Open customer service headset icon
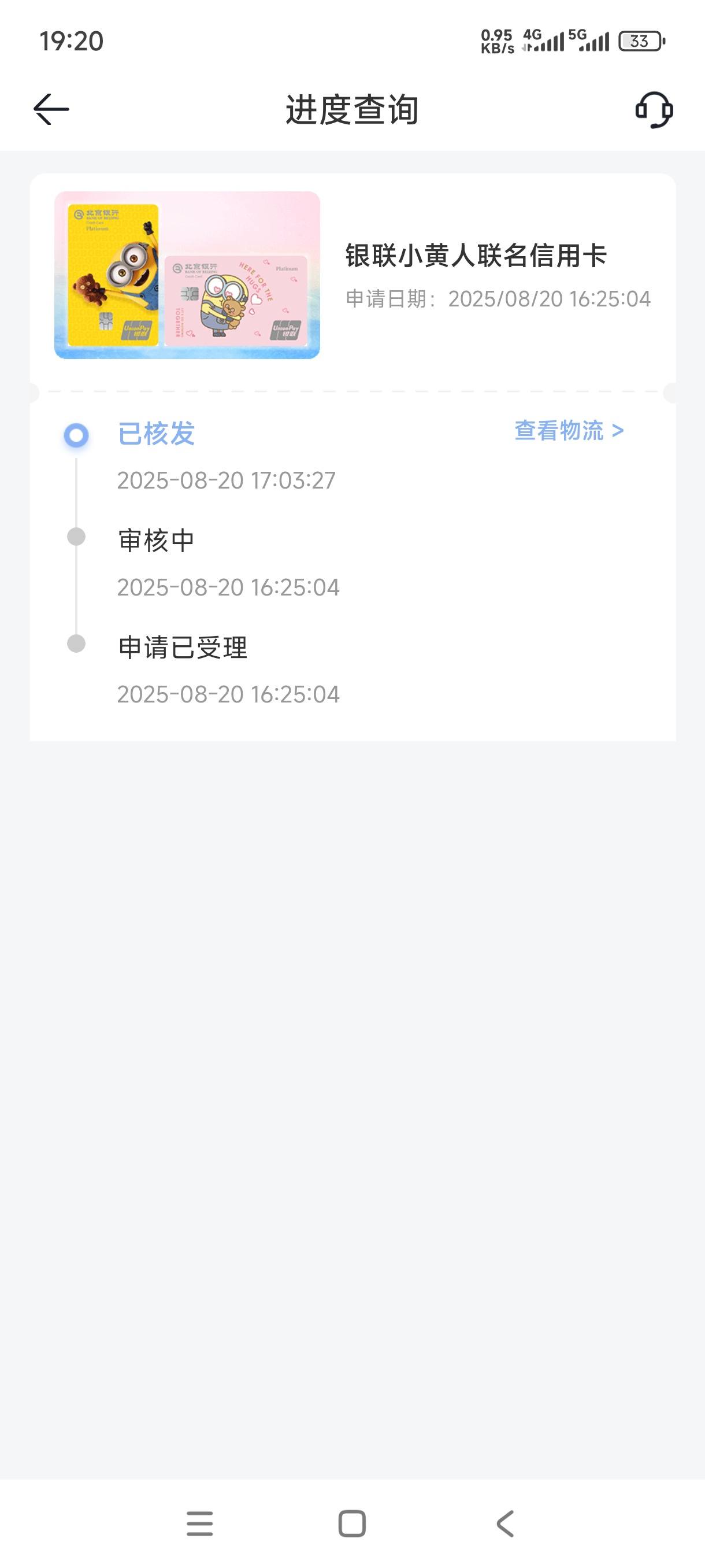Image resolution: width=705 pixels, height=1568 pixels. click(654, 110)
